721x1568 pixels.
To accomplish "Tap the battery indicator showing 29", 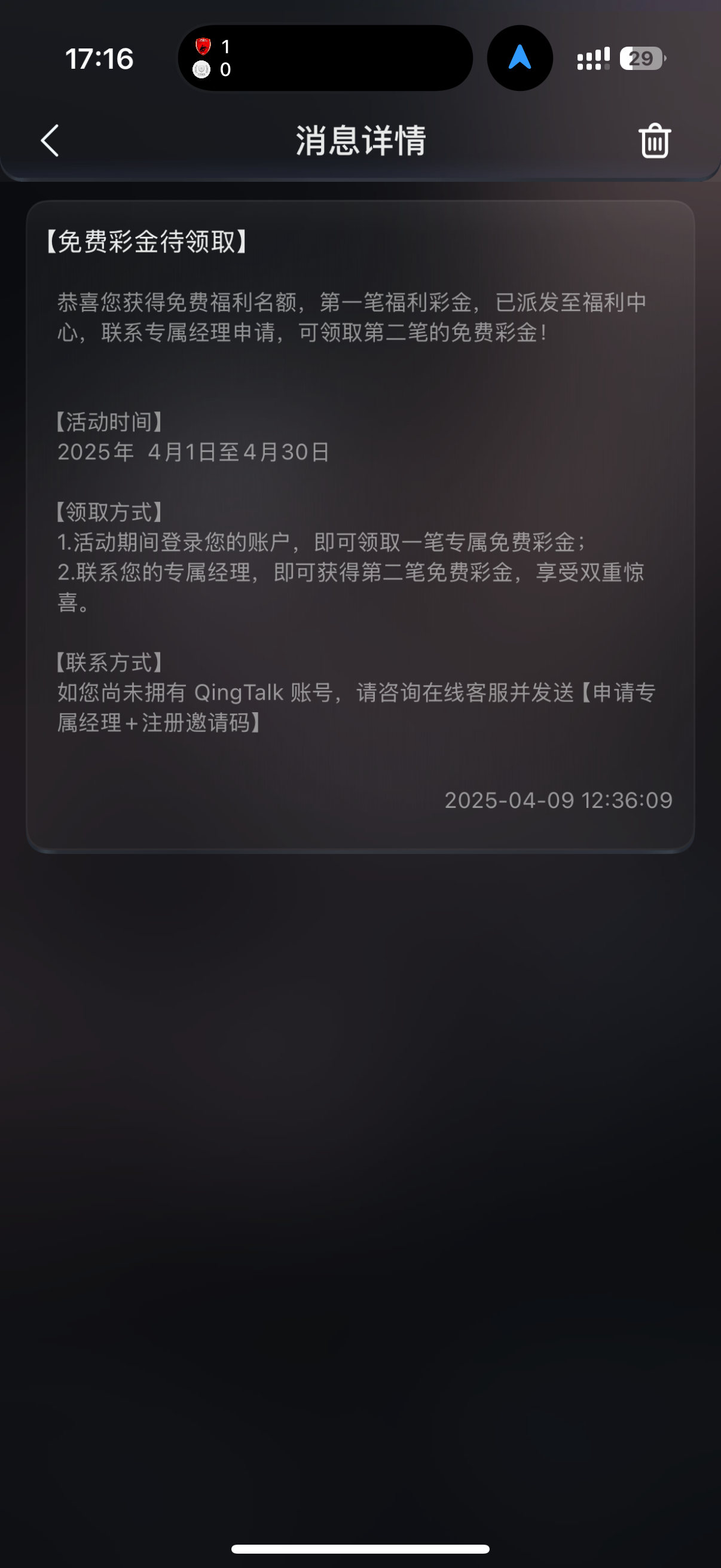I will tap(640, 59).
